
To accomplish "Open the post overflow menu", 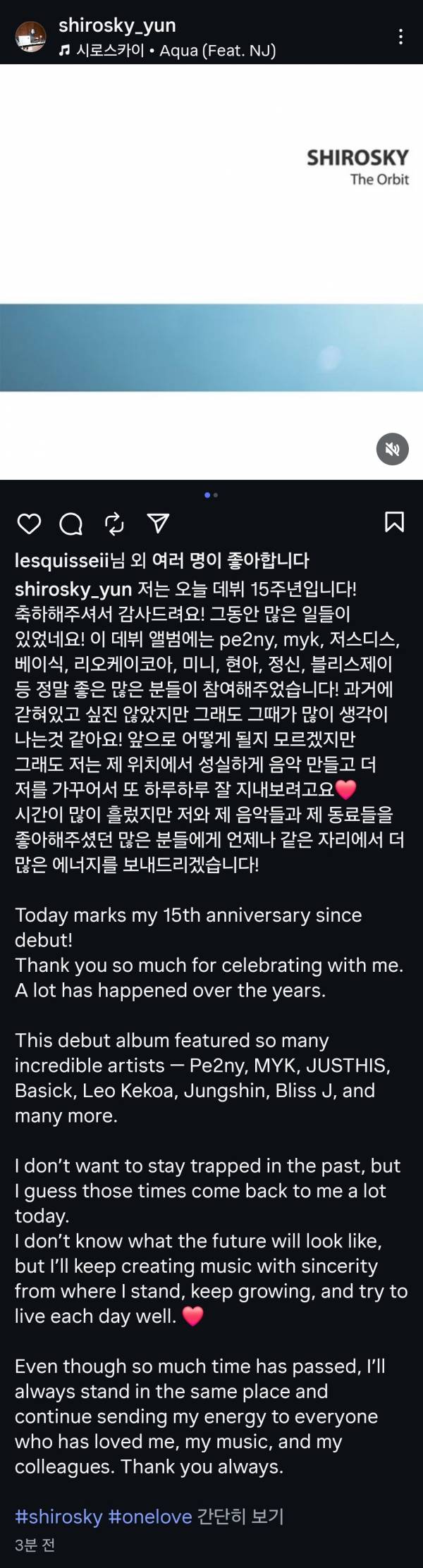I will point(400,37).
